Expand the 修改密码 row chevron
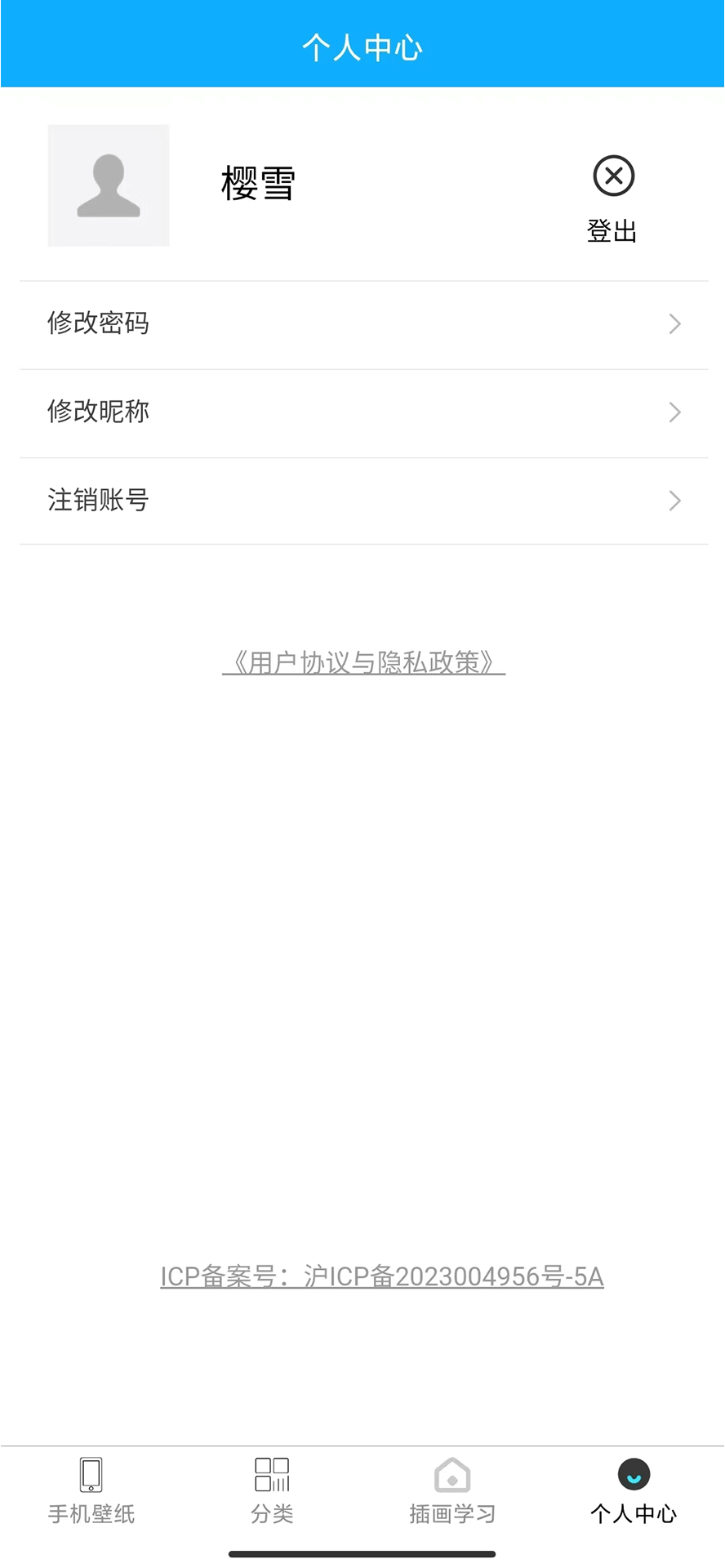This screenshot has height=1568, width=725. tap(674, 323)
